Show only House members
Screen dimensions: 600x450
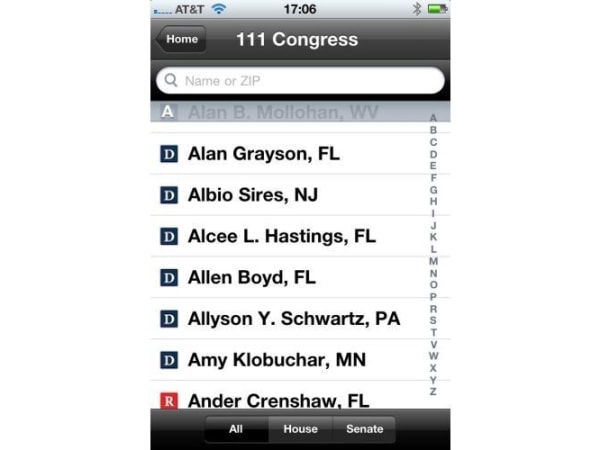[300, 429]
